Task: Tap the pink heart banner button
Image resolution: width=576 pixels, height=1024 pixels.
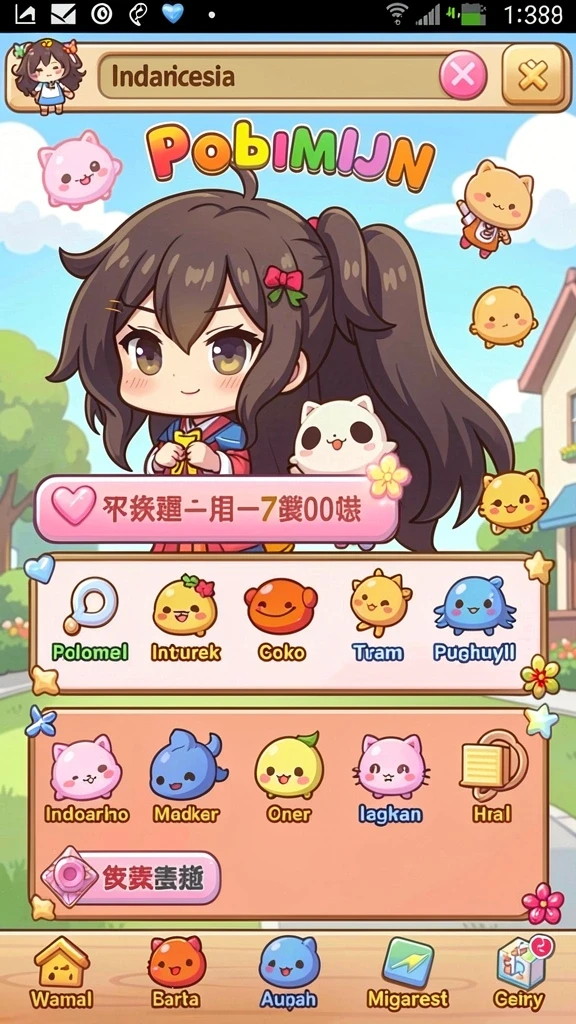Action: (216, 509)
